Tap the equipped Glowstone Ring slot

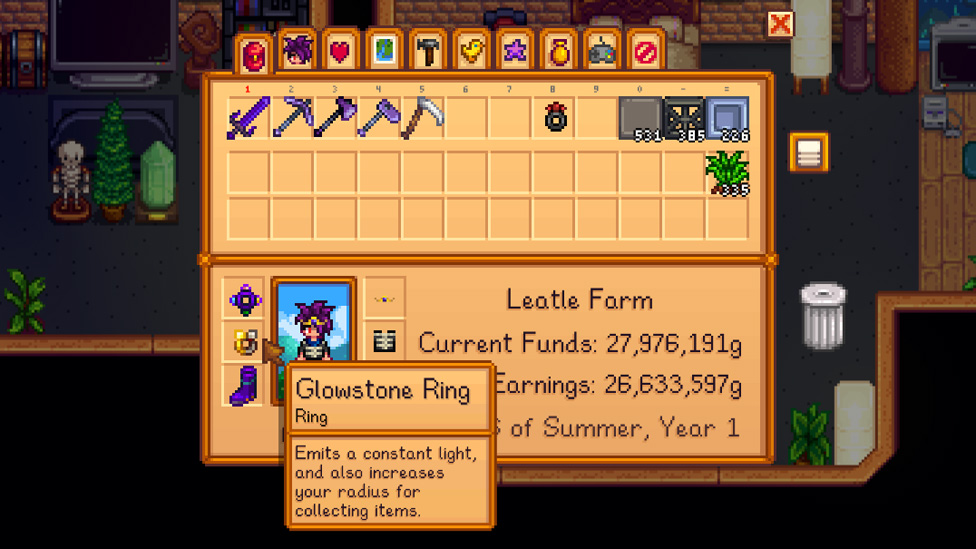pyautogui.click(x=244, y=342)
